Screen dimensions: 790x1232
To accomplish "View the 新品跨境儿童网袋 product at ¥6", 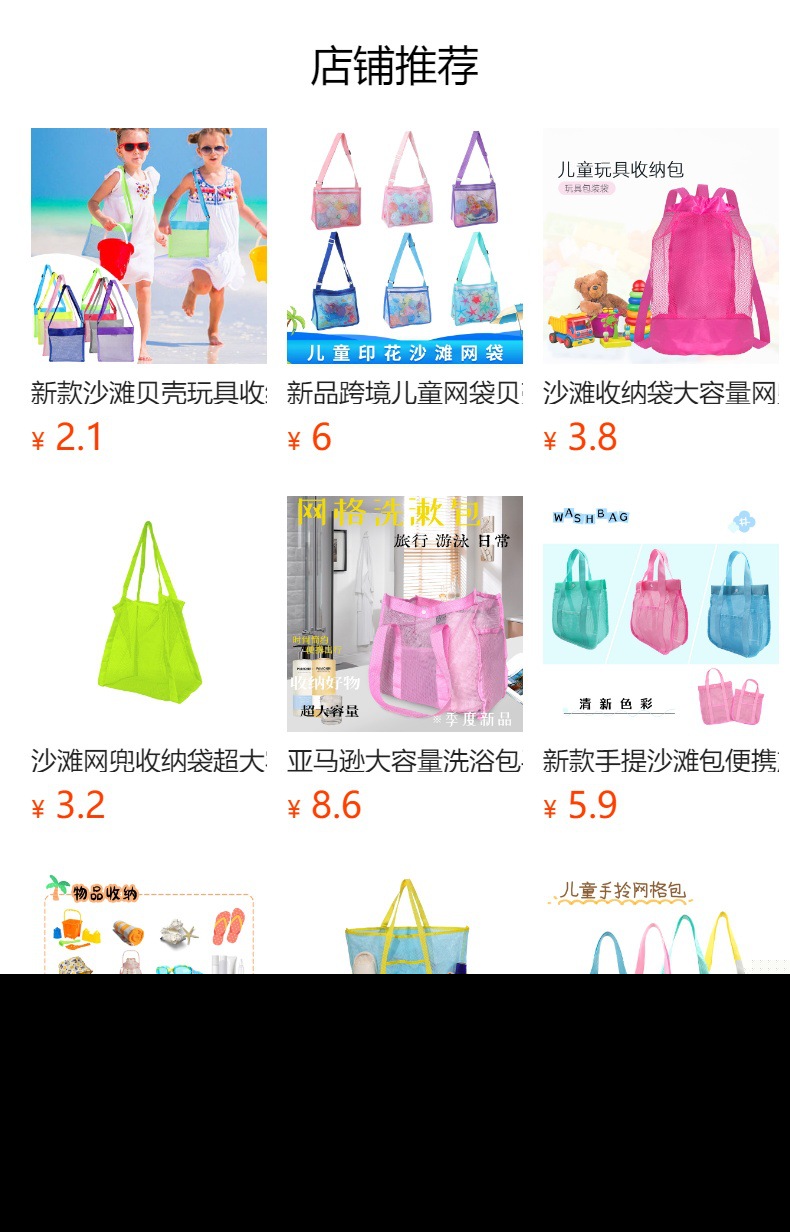I will 404,246.
